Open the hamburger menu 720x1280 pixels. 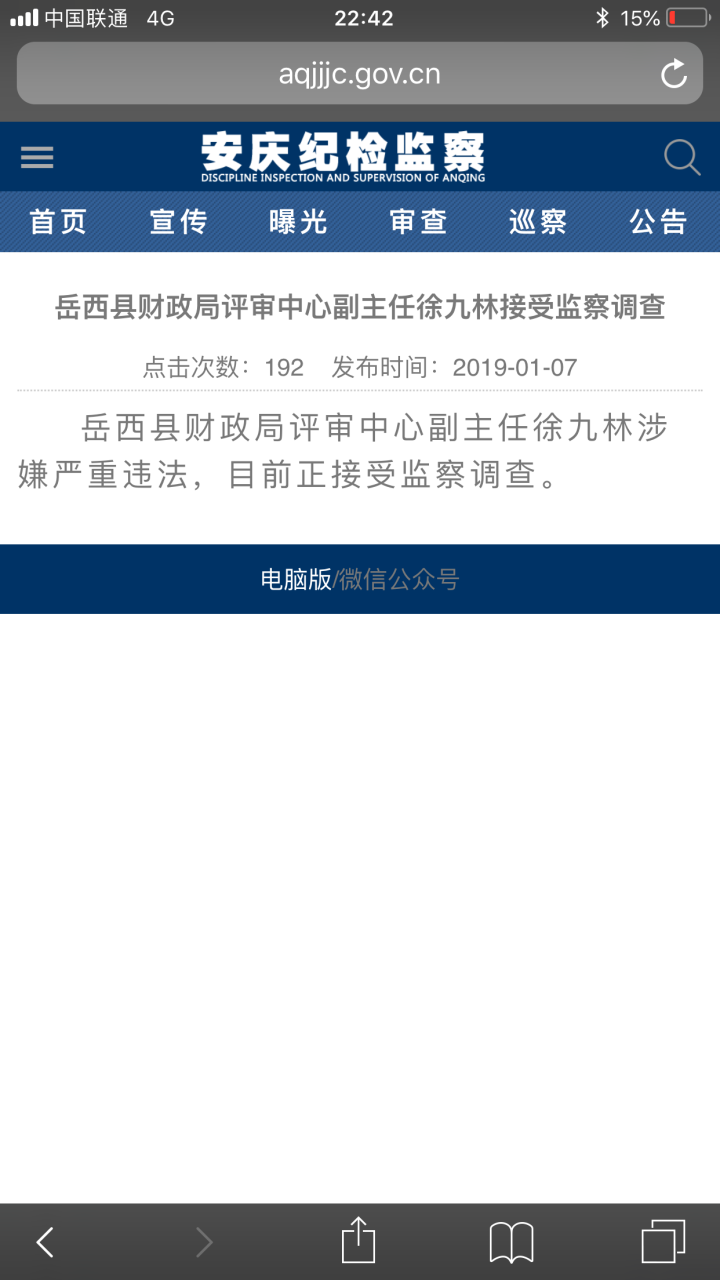click(x=37, y=157)
